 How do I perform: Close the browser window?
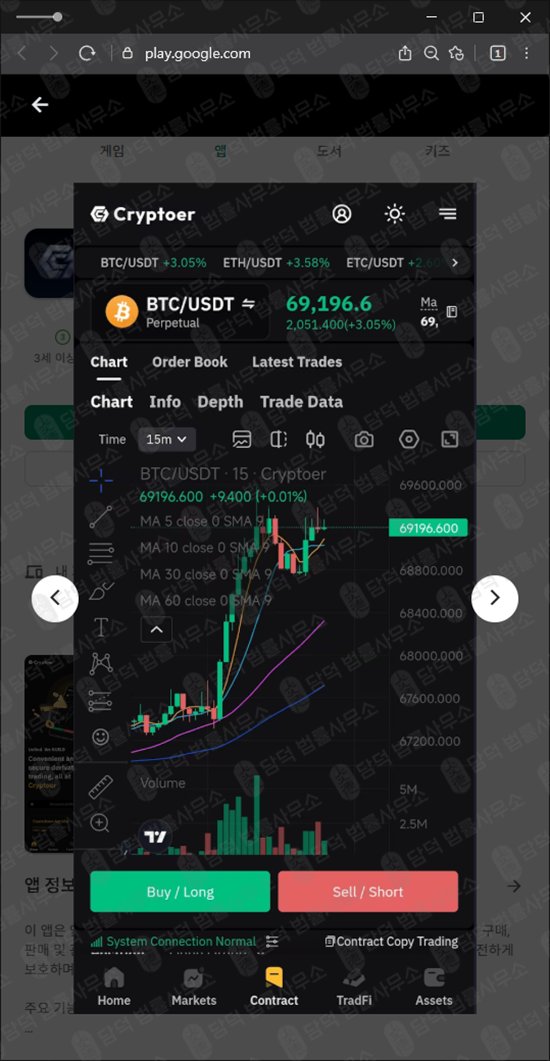[526, 18]
